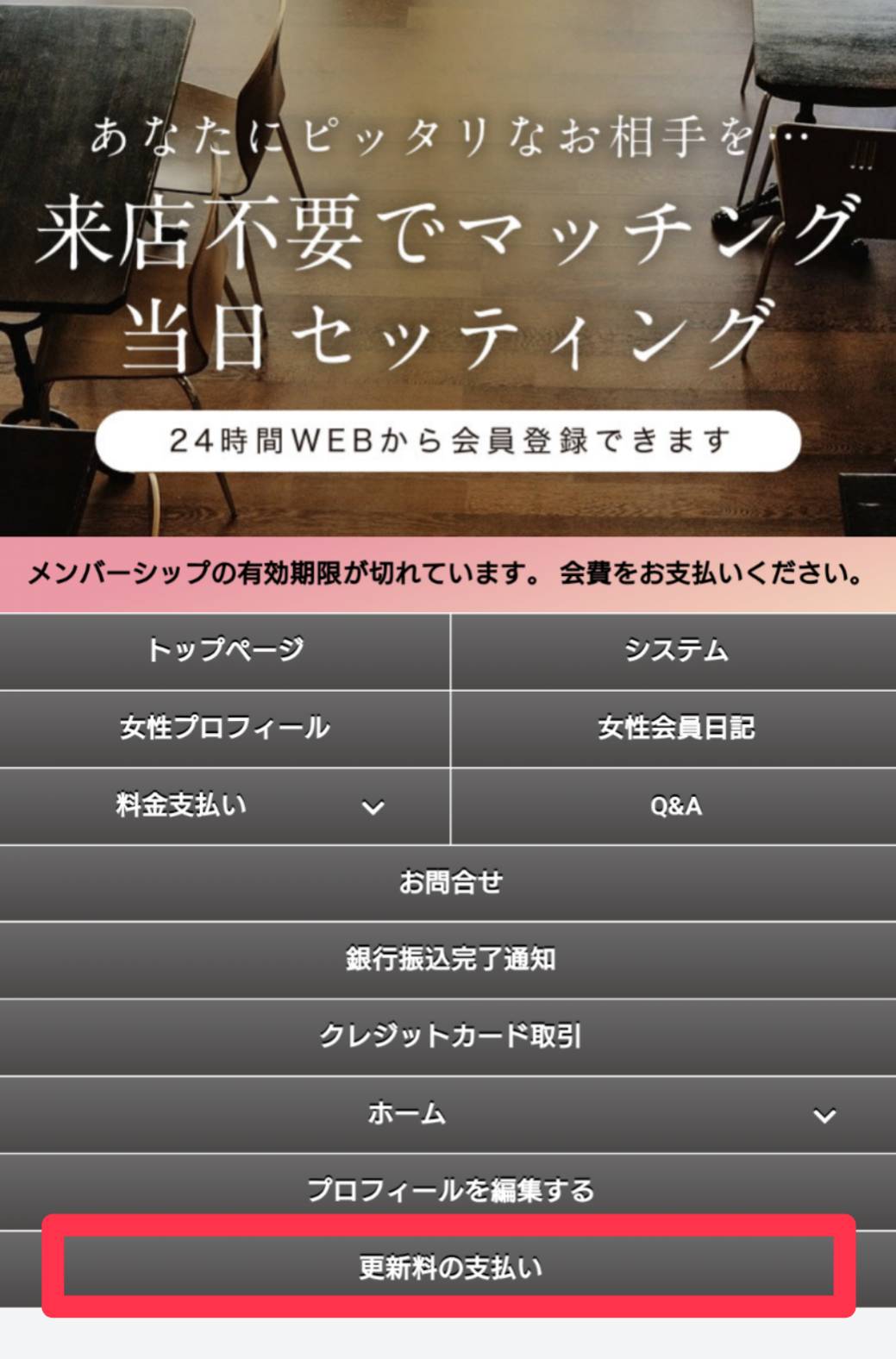Open the お問合せ contact page

coord(448,882)
